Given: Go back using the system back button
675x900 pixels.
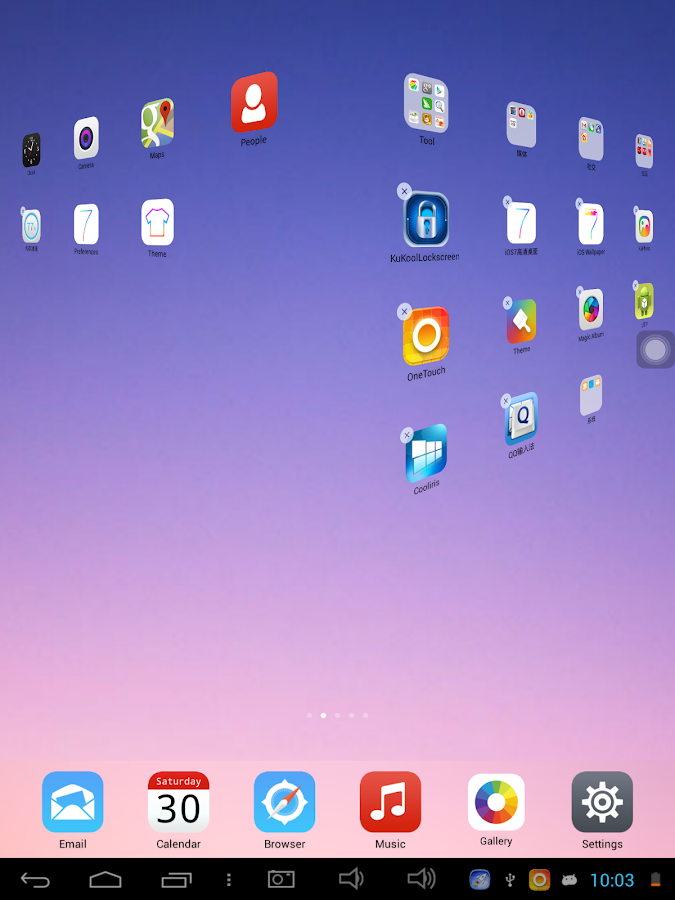Looking at the screenshot, I should [35, 880].
